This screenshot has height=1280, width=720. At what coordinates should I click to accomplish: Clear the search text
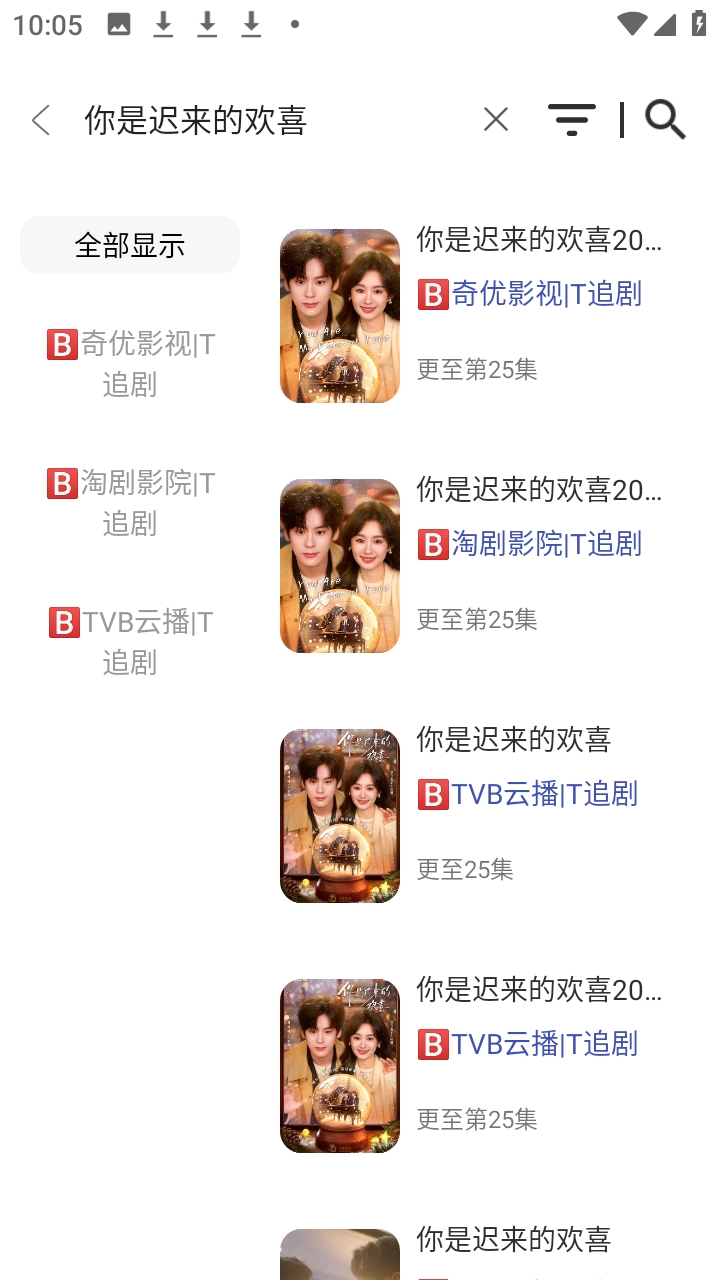(495, 120)
